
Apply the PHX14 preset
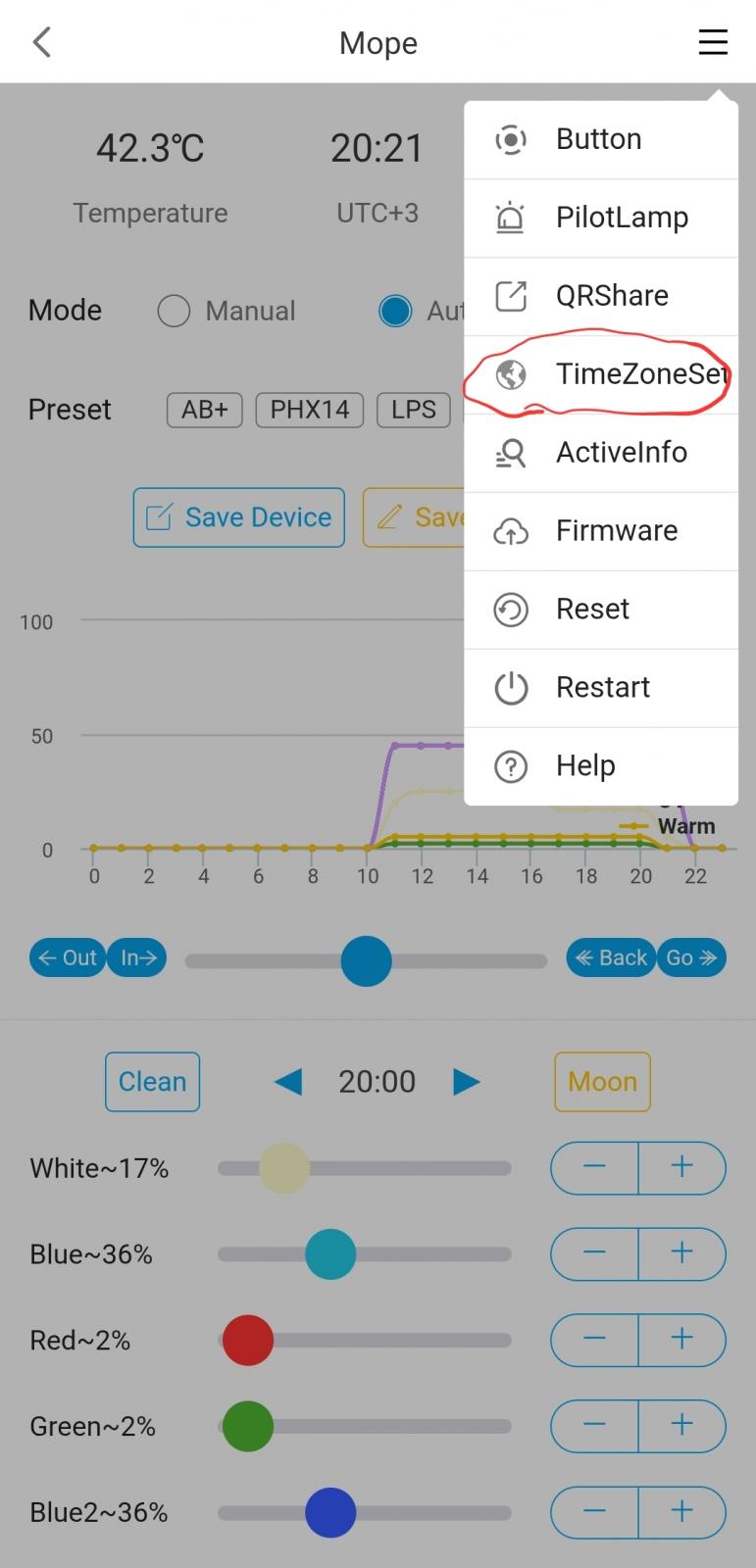(x=309, y=410)
